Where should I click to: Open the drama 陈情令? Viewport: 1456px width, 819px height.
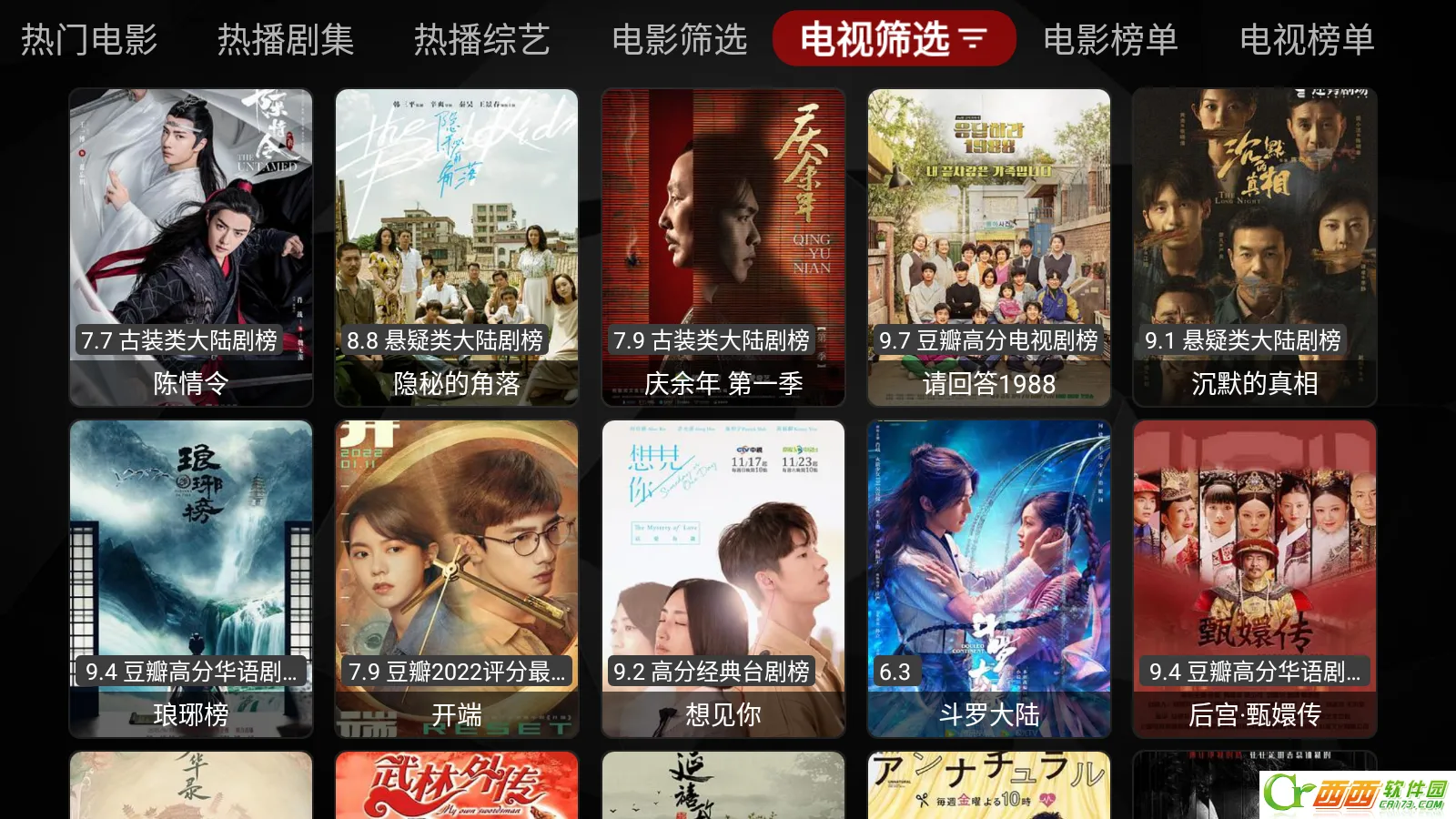click(x=191, y=247)
